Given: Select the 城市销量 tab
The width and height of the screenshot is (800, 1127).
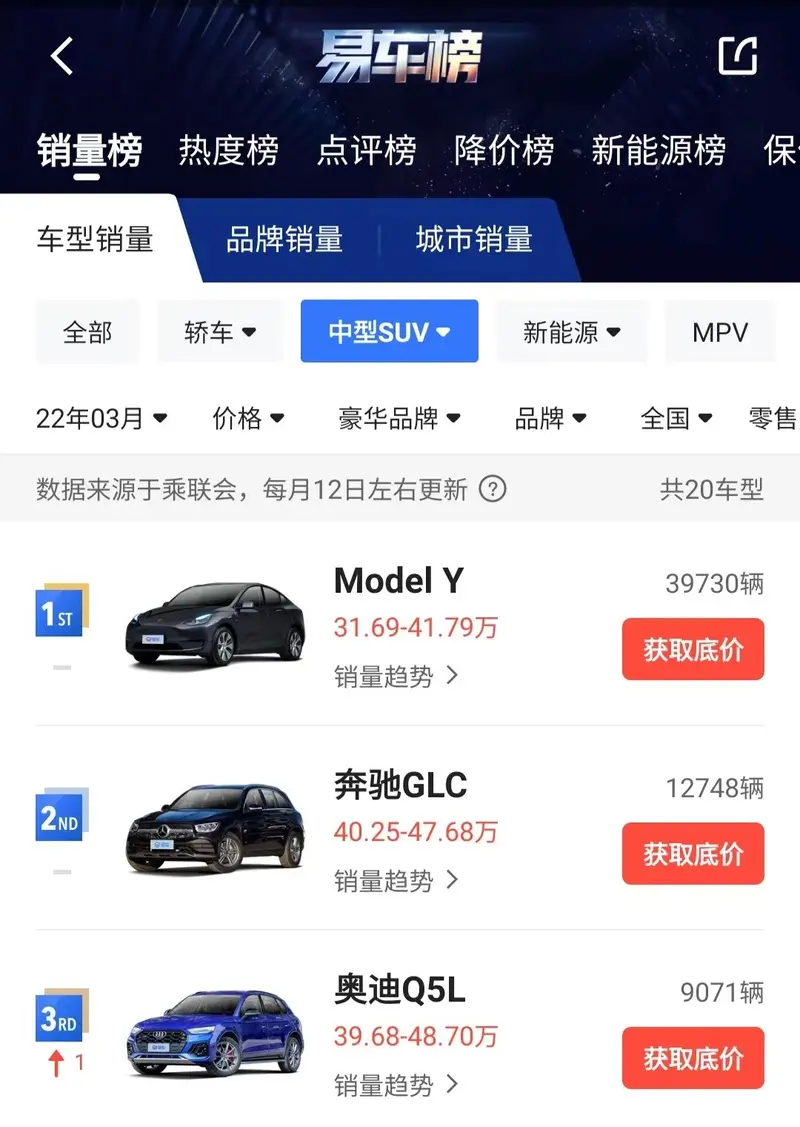Looking at the screenshot, I should click(x=473, y=240).
